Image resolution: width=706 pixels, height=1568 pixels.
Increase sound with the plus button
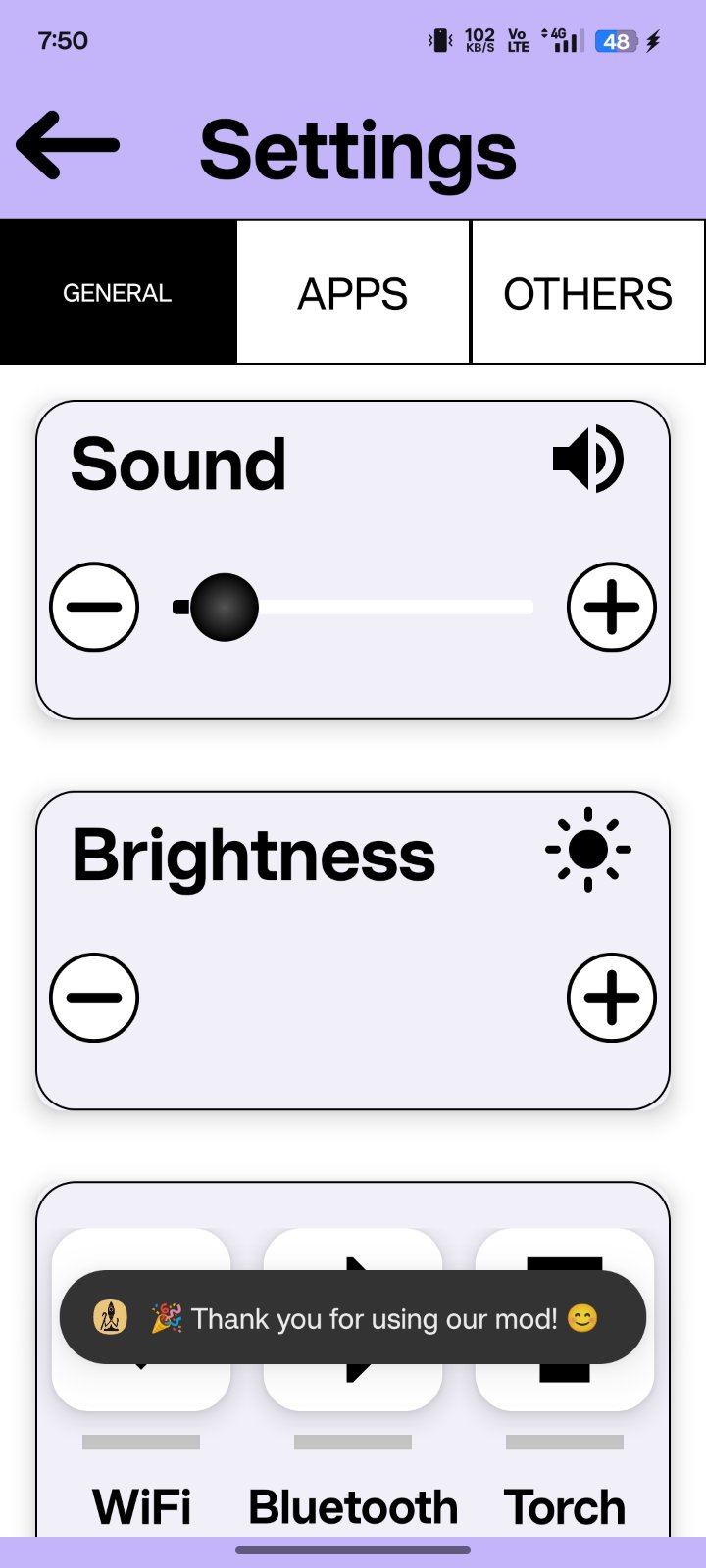(x=611, y=607)
